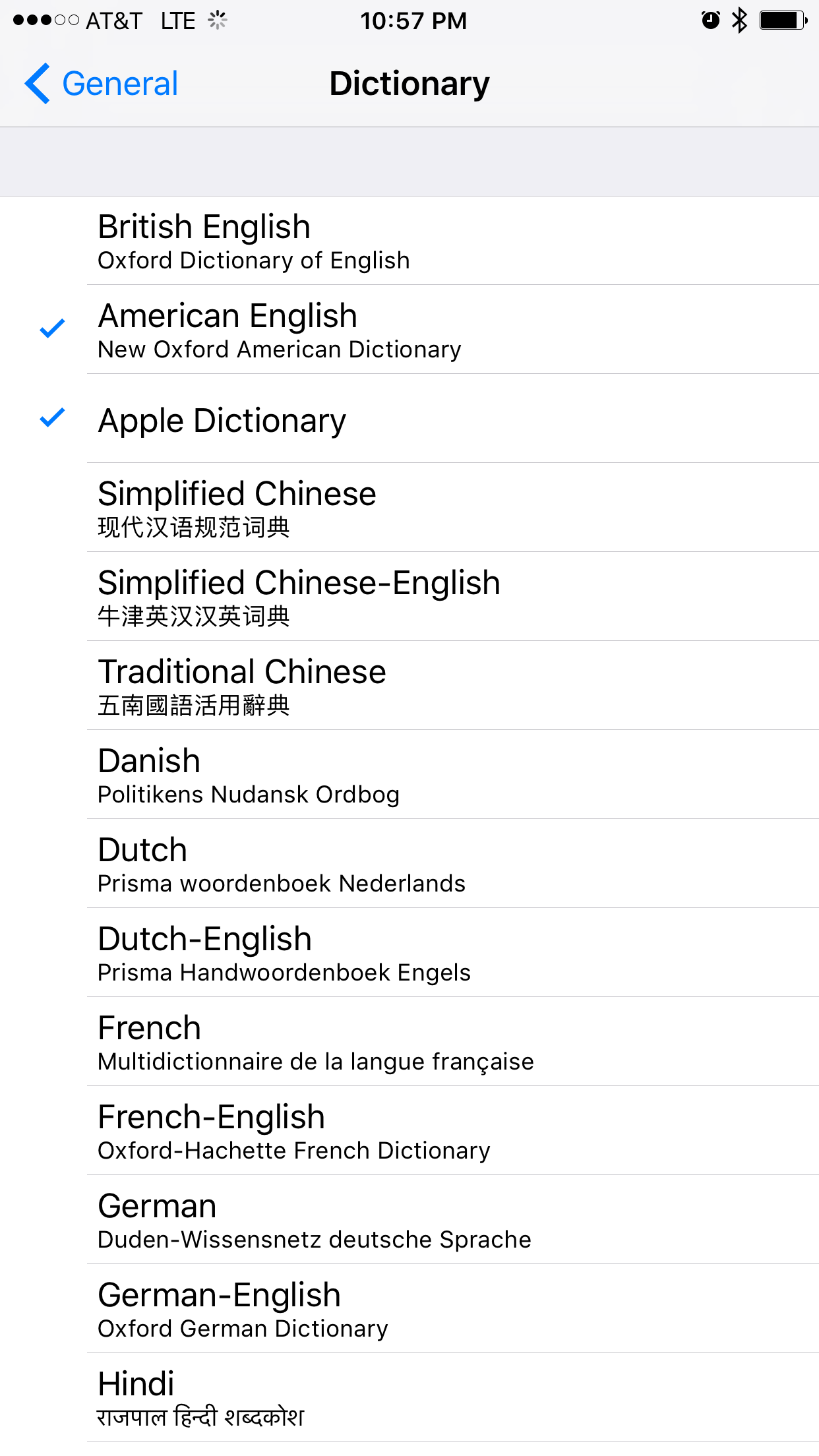Deselect Apple Dictionary
The width and height of the screenshot is (819, 1456).
[x=409, y=419]
